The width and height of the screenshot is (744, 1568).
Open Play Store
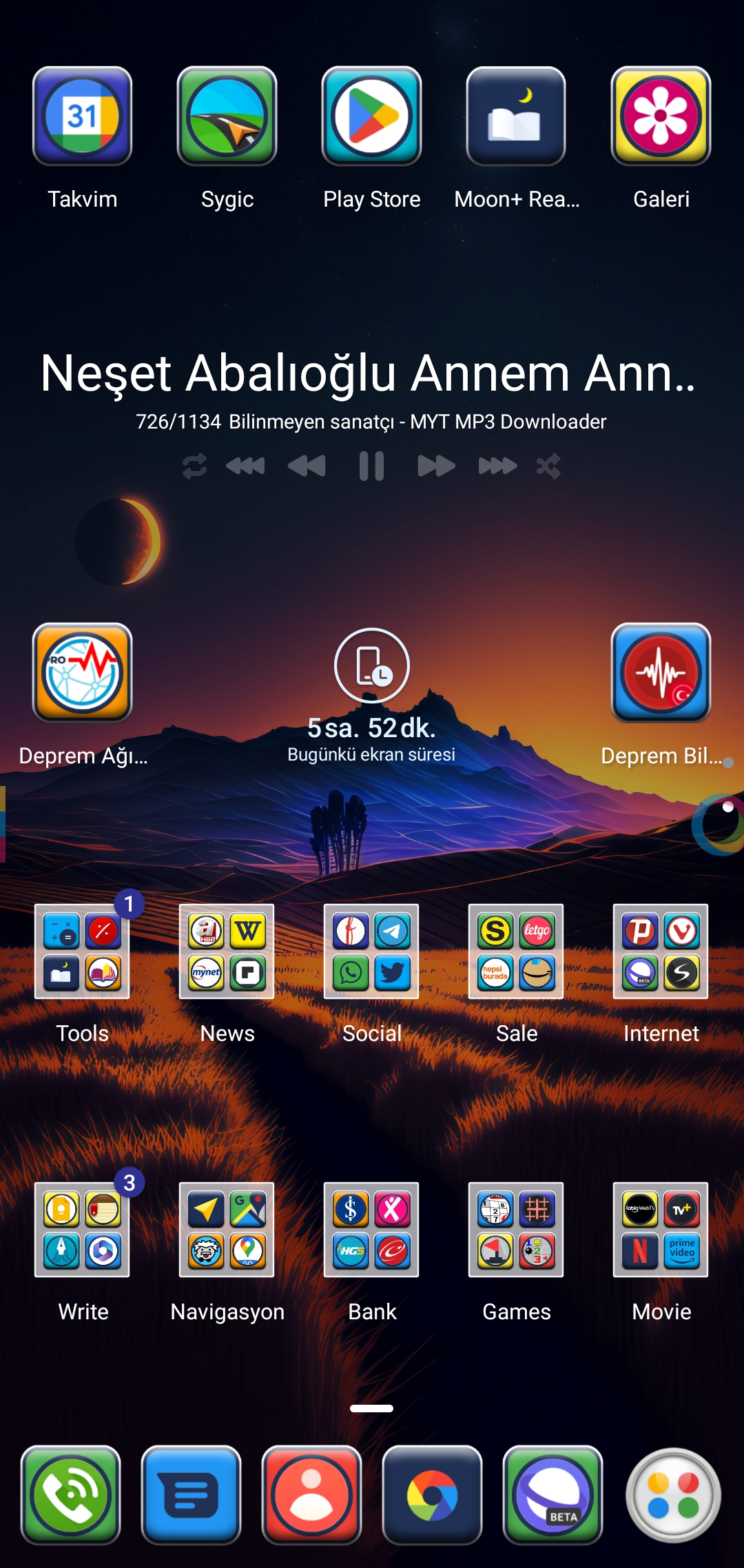371,116
